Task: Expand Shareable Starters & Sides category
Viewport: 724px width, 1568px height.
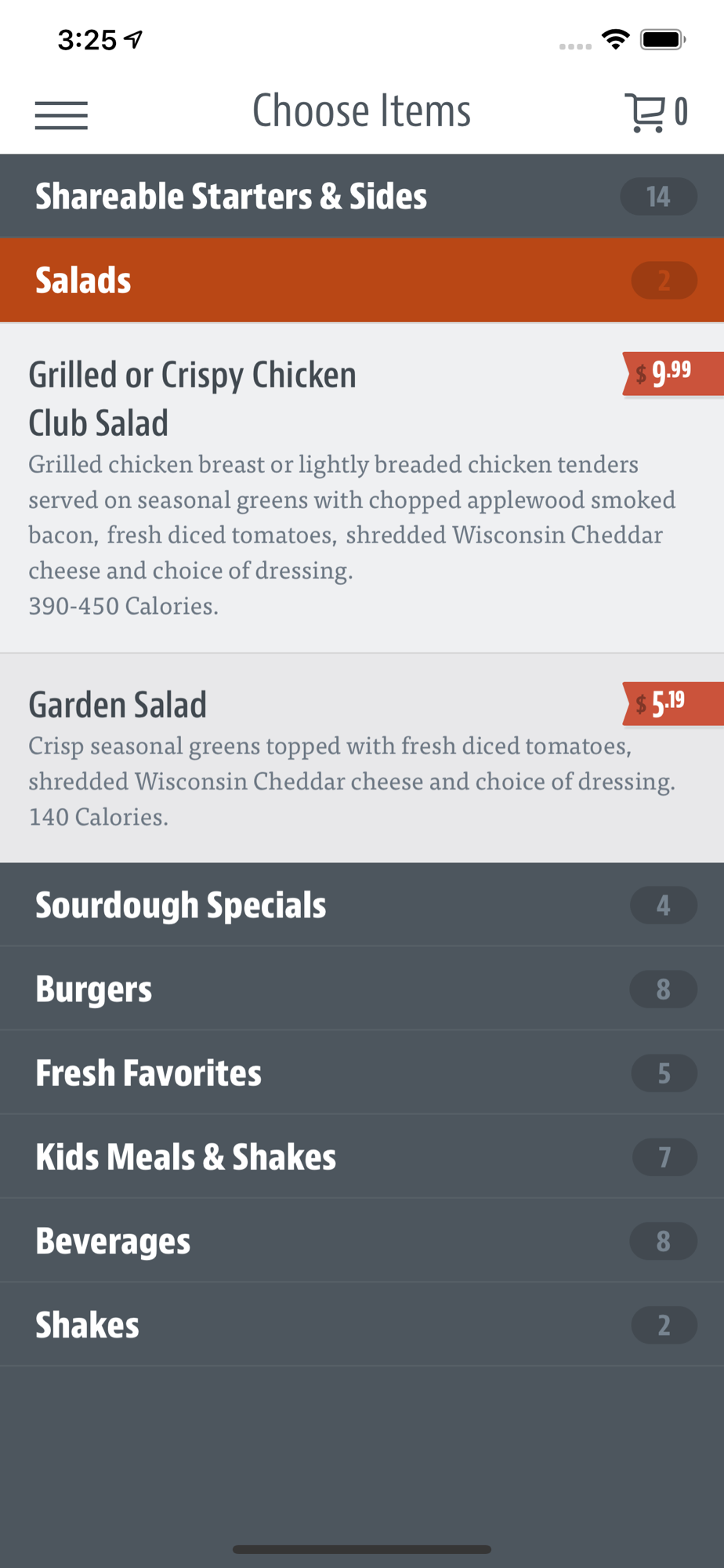Action: tap(362, 196)
